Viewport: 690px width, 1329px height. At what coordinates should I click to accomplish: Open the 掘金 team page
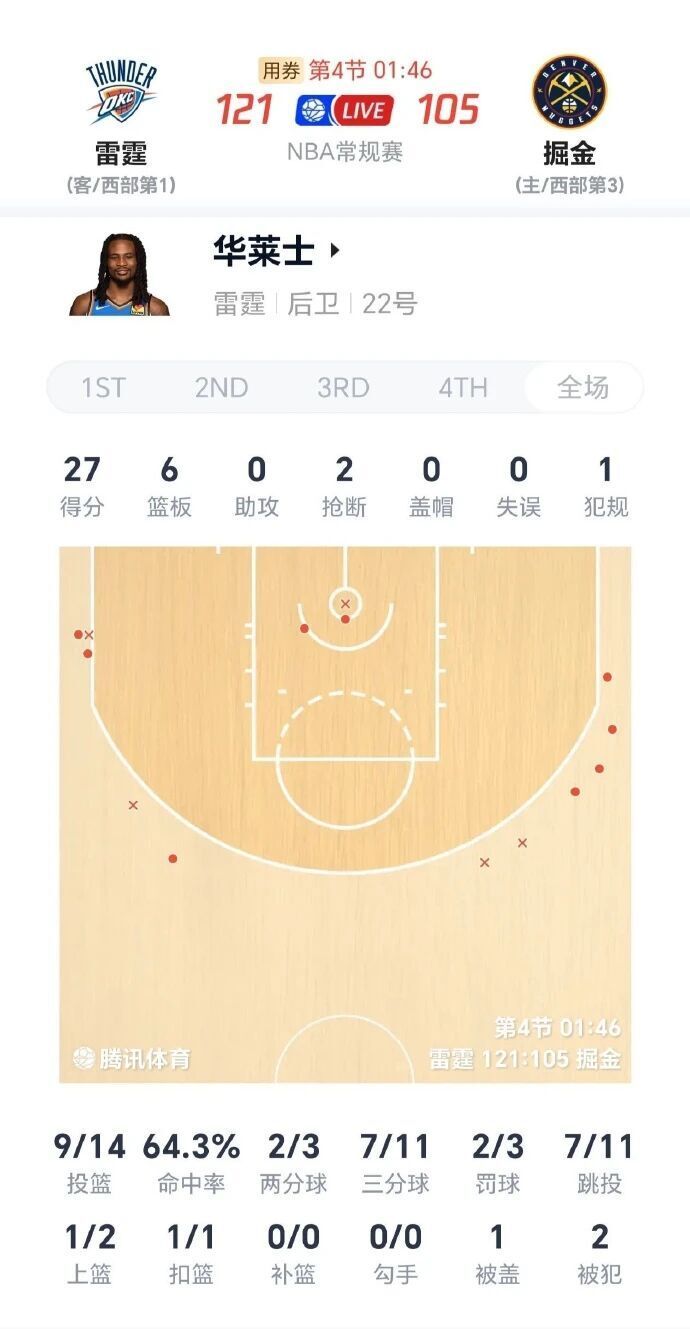[569, 108]
